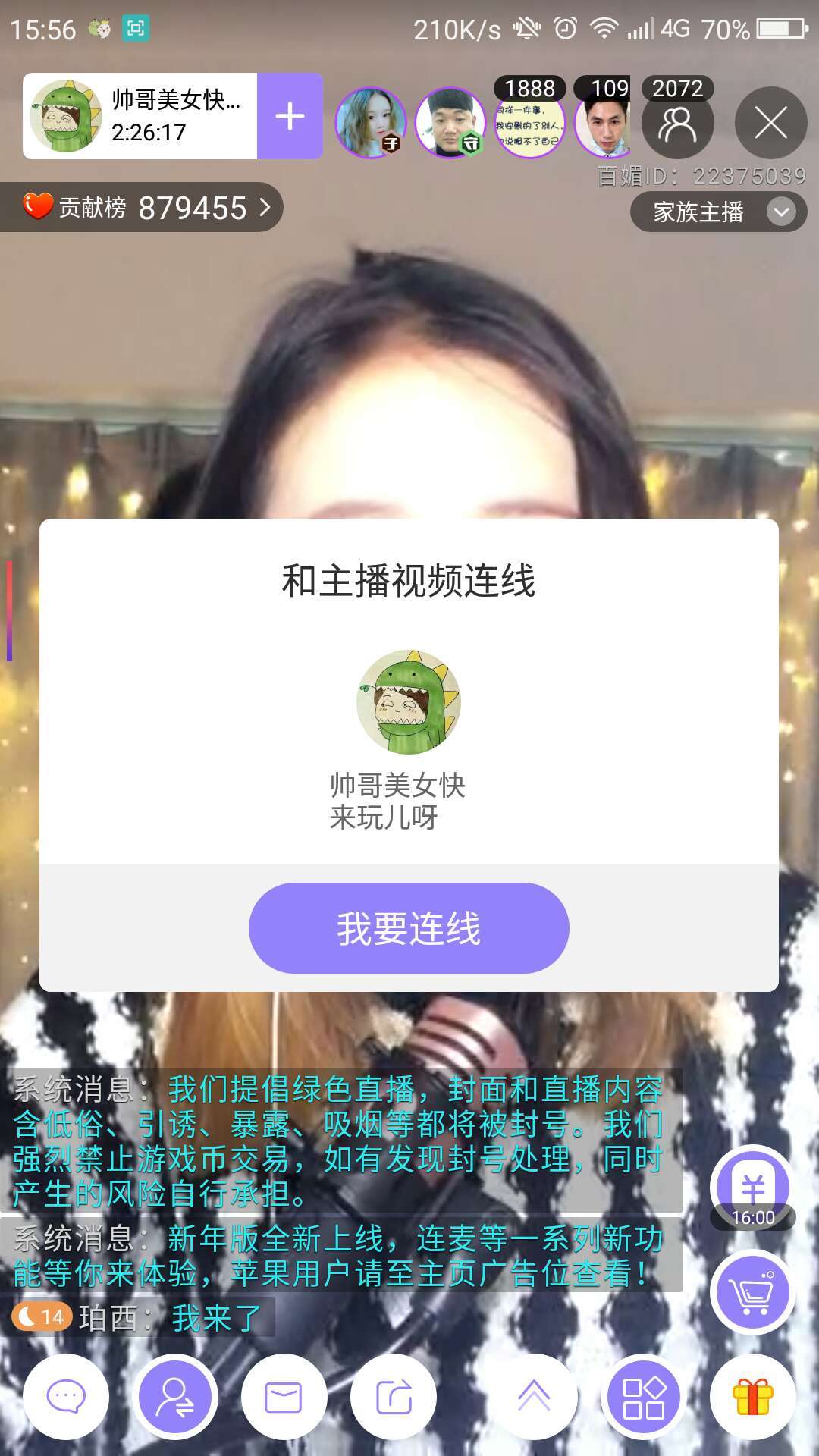This screenshot has width=819, height=1456.
Task: Tap the 我要连线 button
Action: (x=409, y=928)
